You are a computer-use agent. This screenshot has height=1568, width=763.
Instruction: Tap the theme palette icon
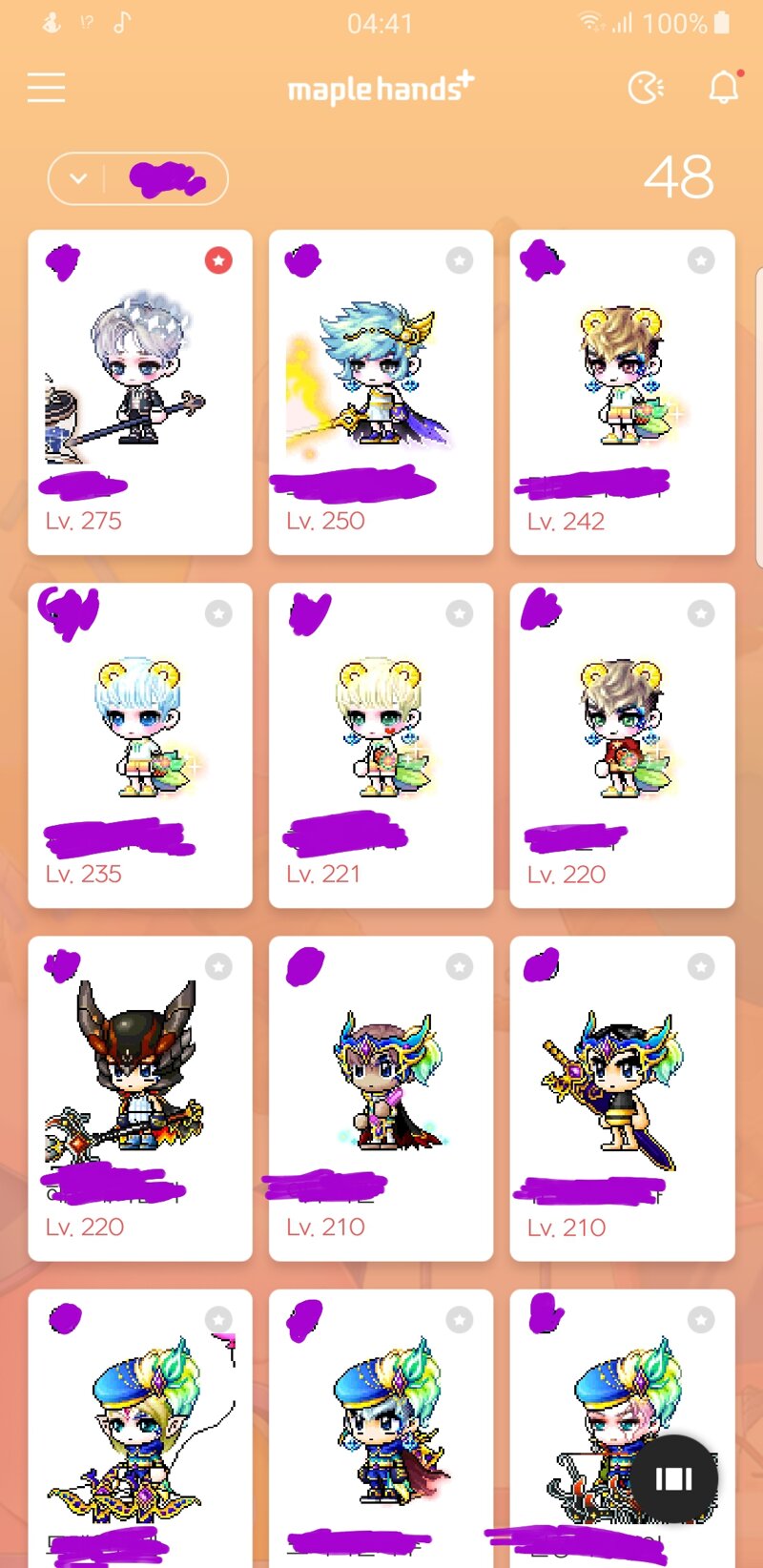(646, 89)
